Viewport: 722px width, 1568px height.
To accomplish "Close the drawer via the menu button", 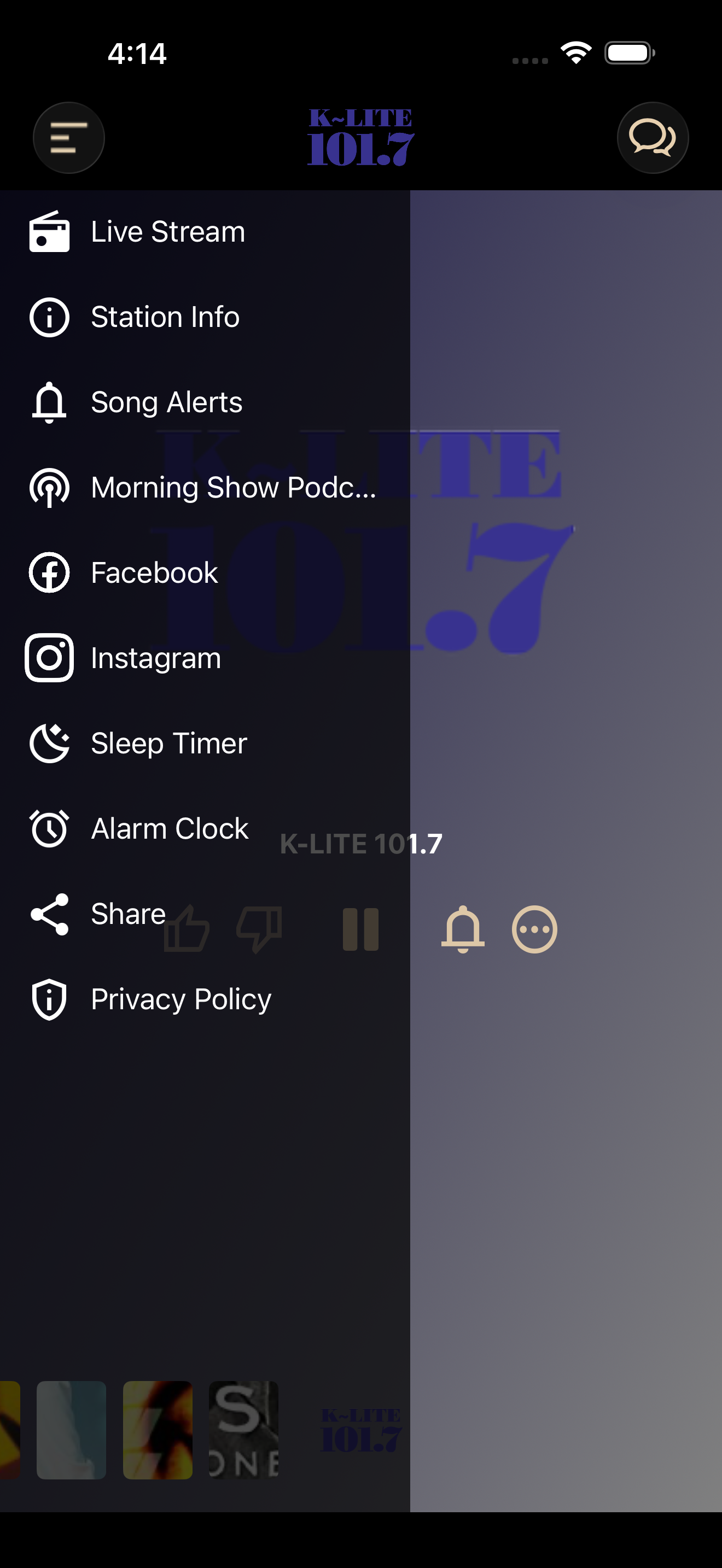I will pyautogui.click(x=68, y=138).
